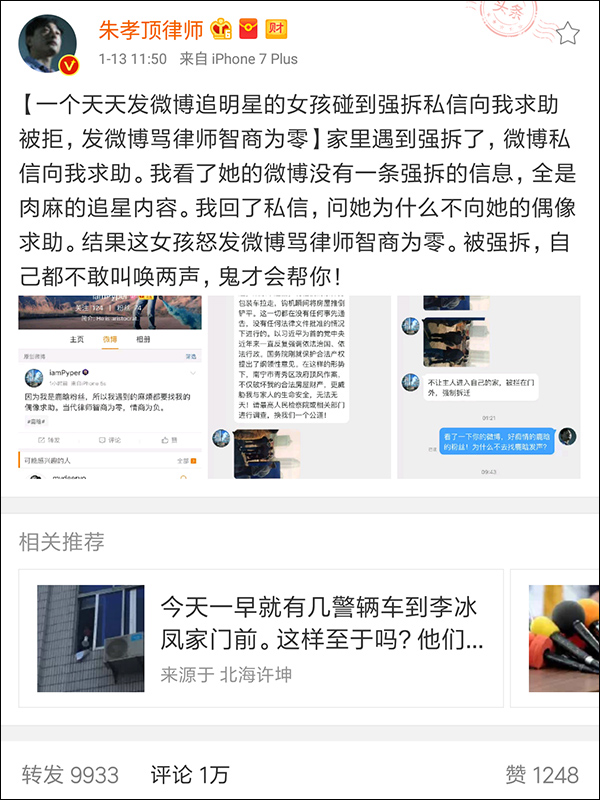The height and width of the screenshot is (800, 600).
Task: Like the post via 赞 1248
Action: (x=541, y=774)
